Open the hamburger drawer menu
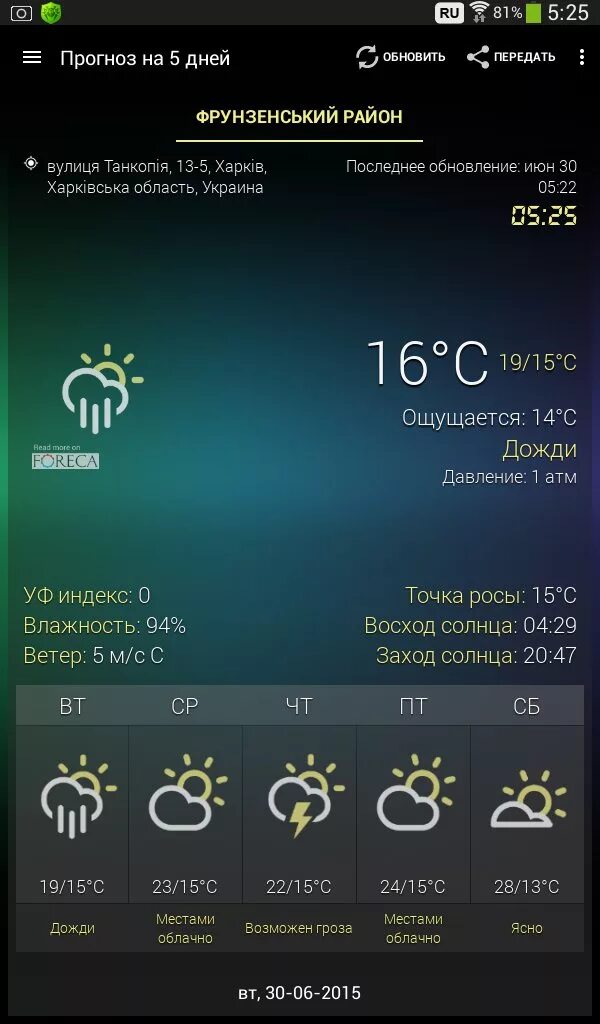 coord(32,57)
